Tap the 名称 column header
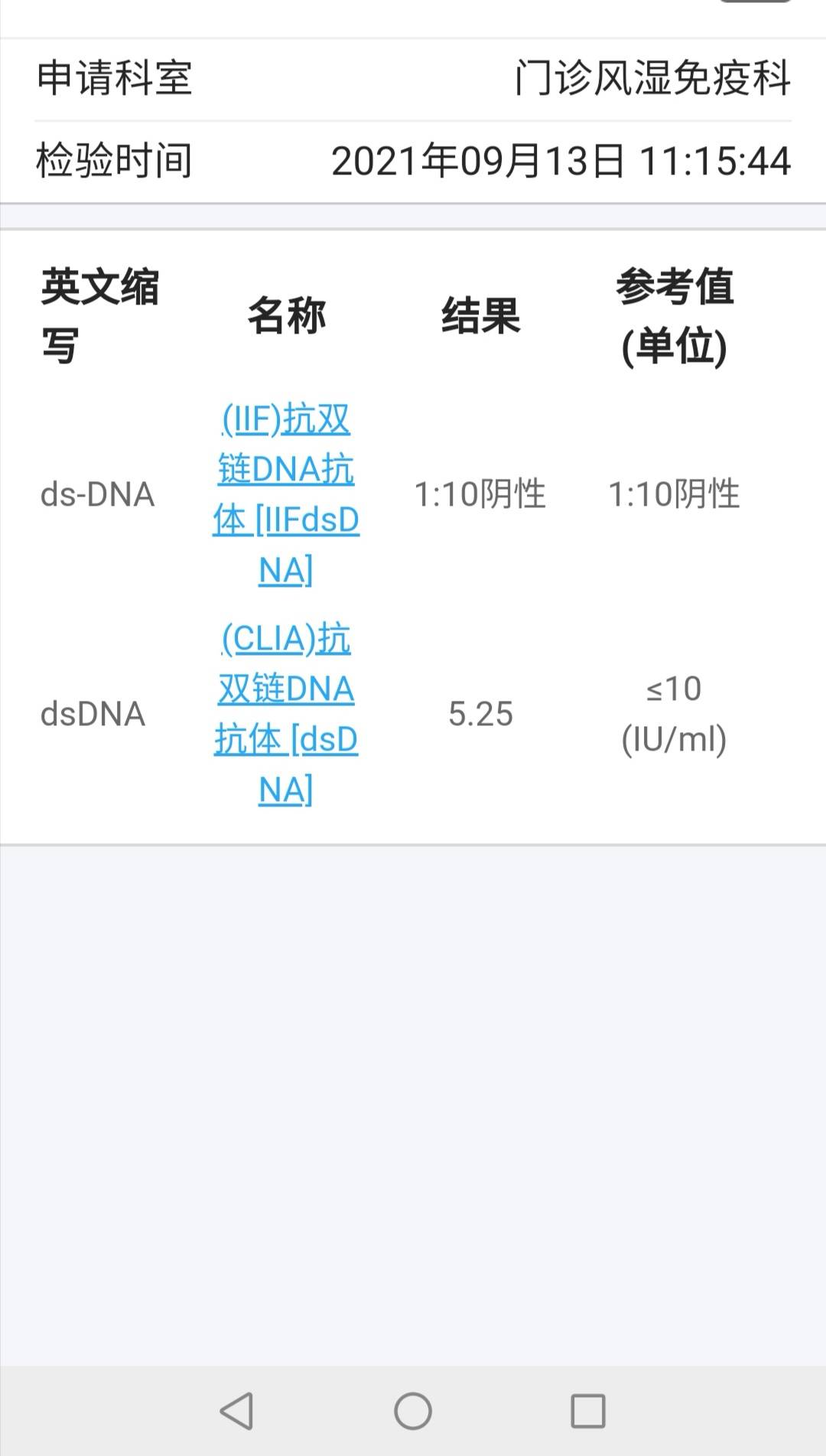Viewport: 826px width, 1456px height. click(x=287, y=320)
